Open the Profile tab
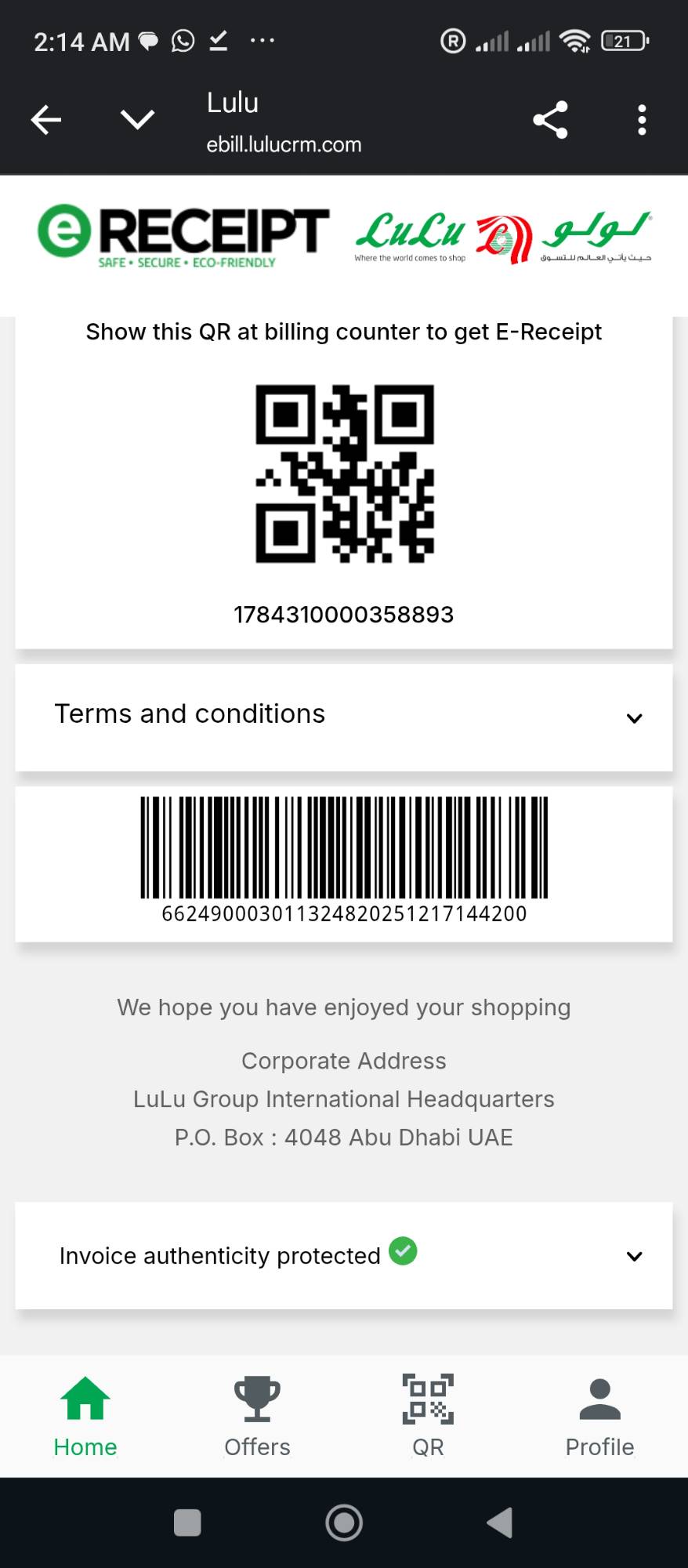Screen dimensions: 688x1568 coord(599,1416)
